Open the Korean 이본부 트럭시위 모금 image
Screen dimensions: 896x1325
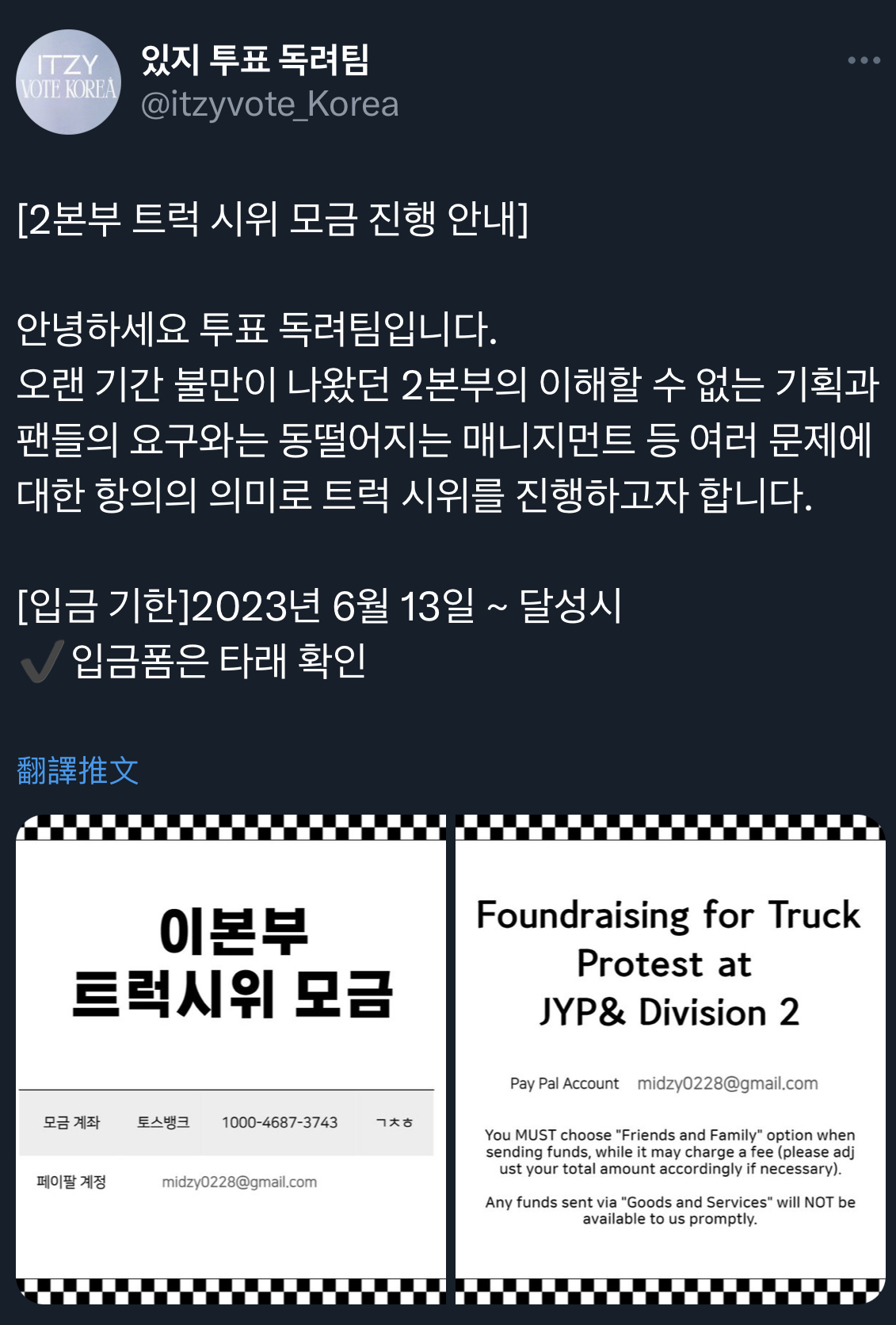coord(231,1059)
